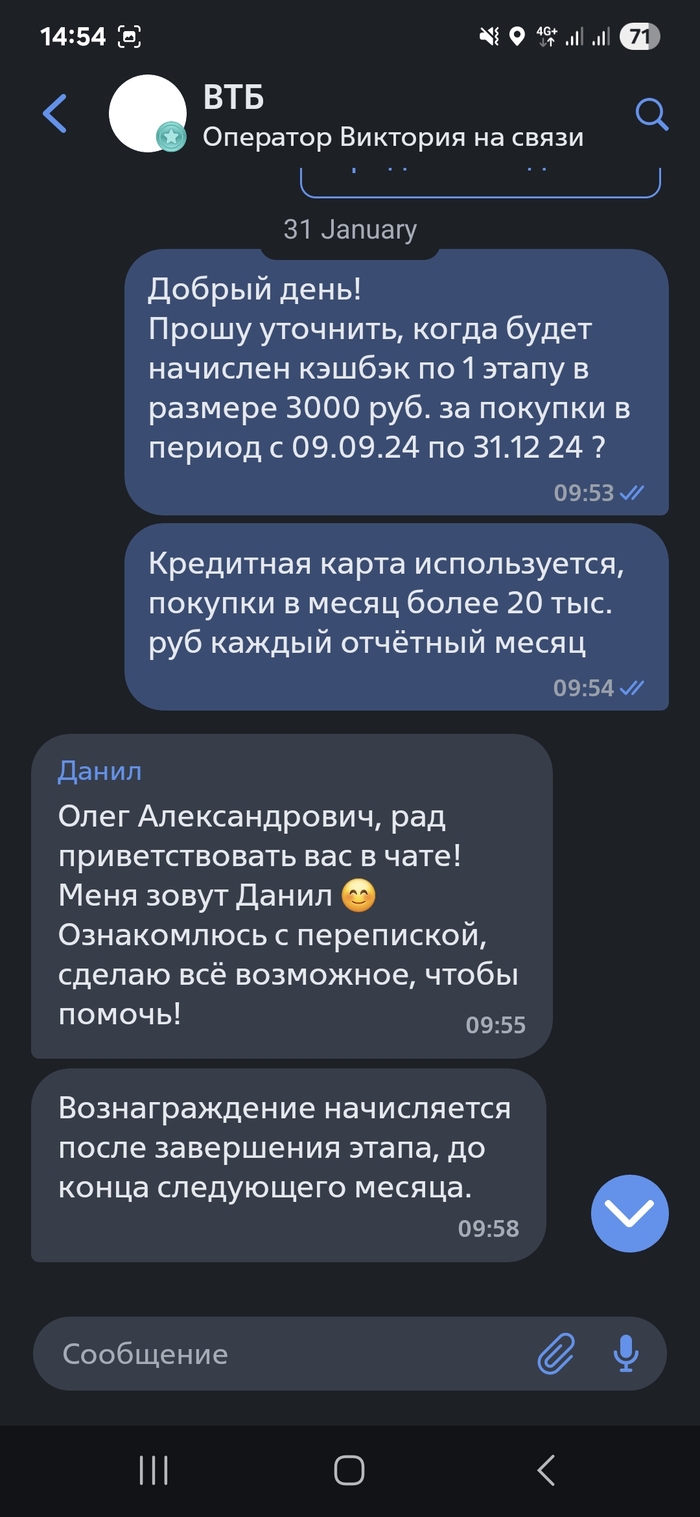Open the recent apps system button

pyautogui.click(x=153, y=1470)
